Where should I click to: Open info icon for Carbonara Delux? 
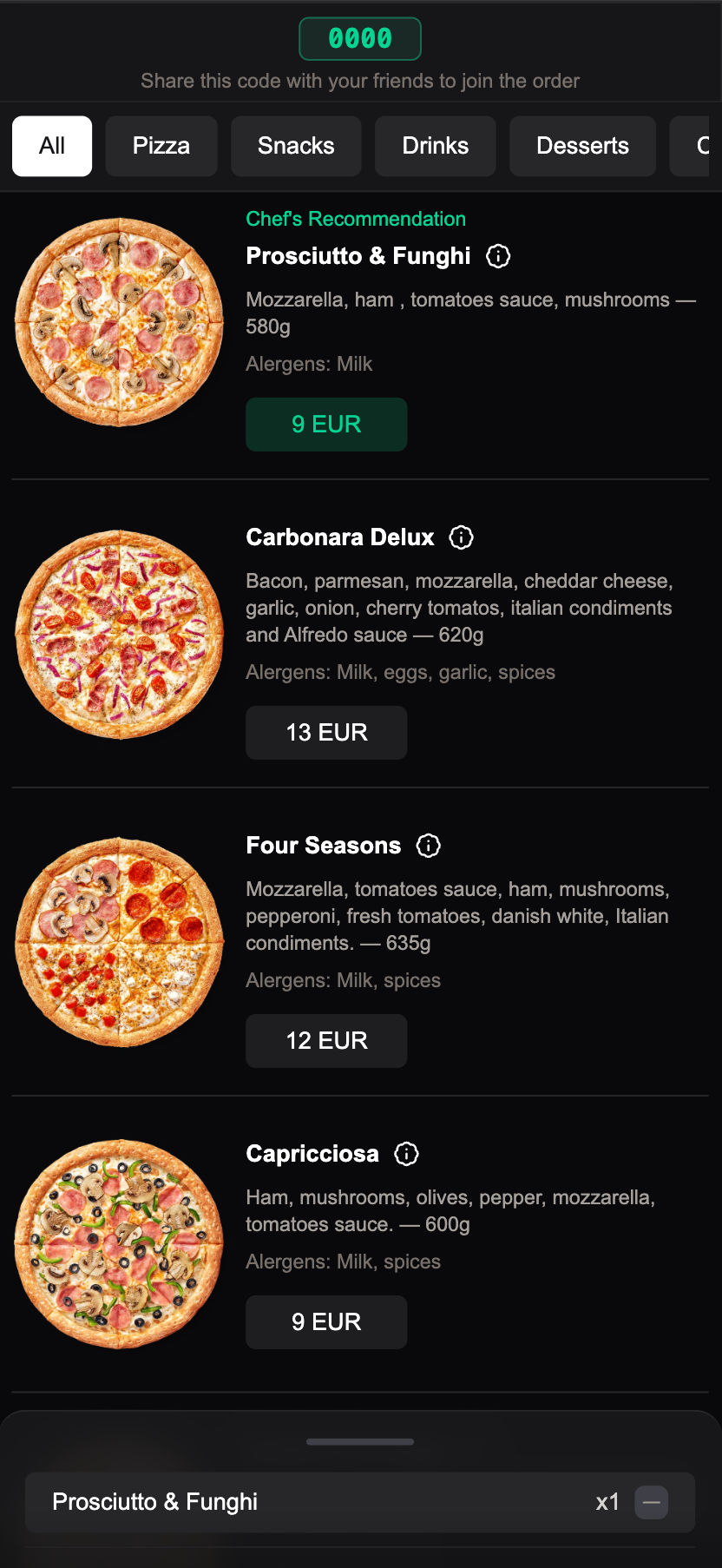pyautogui.click(x=461, y=537)
